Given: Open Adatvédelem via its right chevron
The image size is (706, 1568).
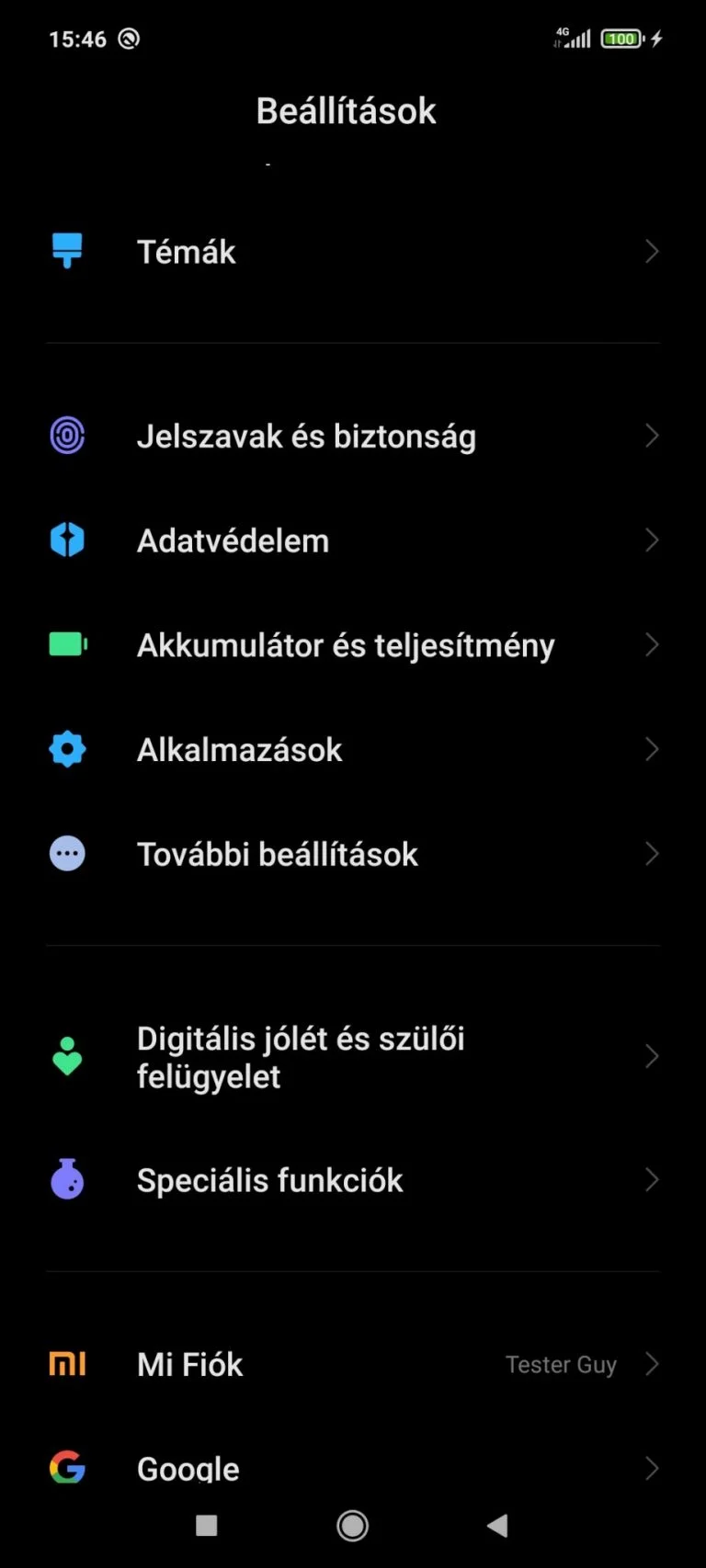Looking at the screenshot, I should (652, 540).
